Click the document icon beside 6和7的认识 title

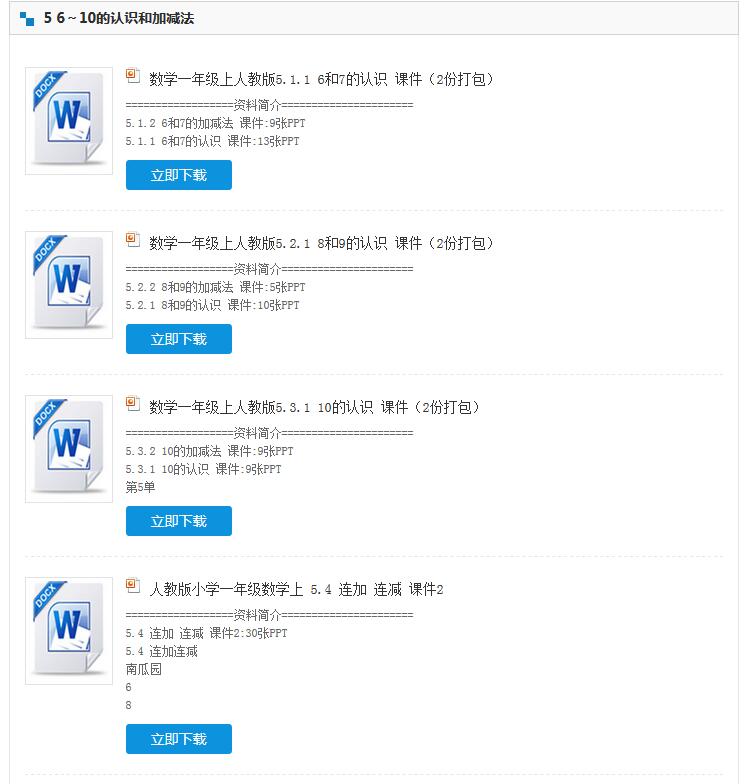pos(130,72)
